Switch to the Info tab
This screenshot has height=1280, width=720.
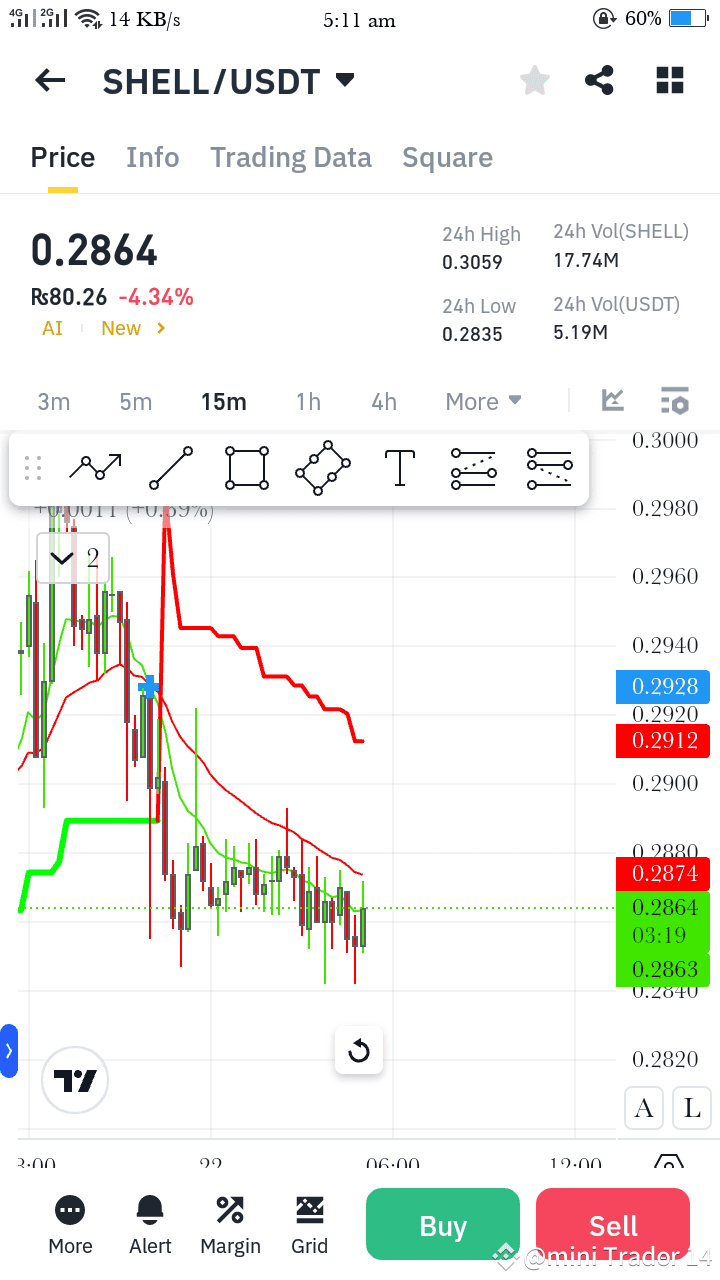(152, 157)
